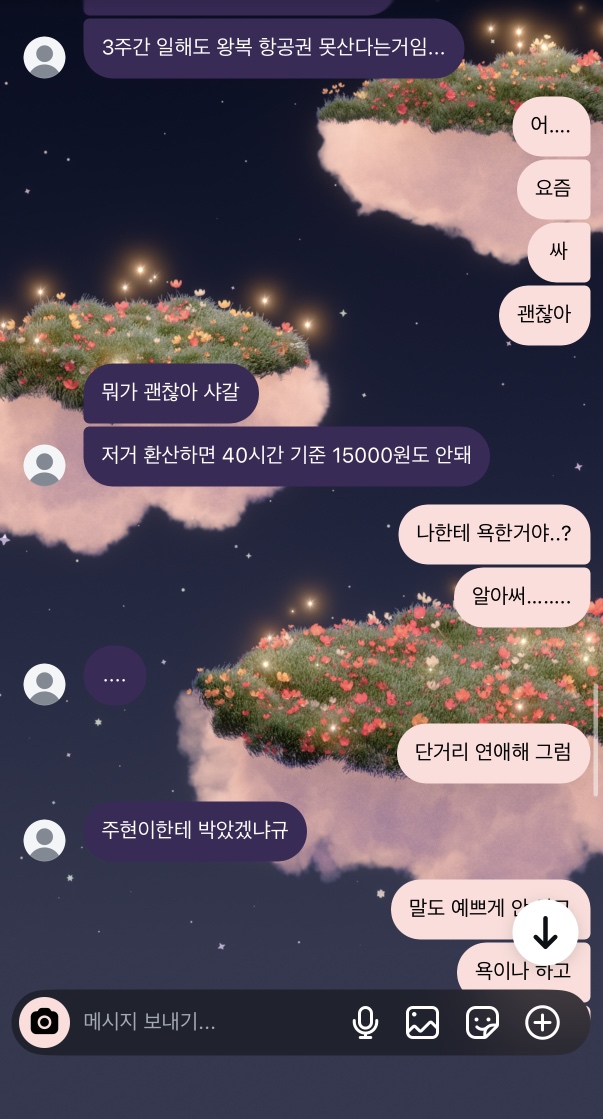Viewport: 603px width, 1119px height.
Task: Record a voice message with the microphone
Action: click(365, 1022)
